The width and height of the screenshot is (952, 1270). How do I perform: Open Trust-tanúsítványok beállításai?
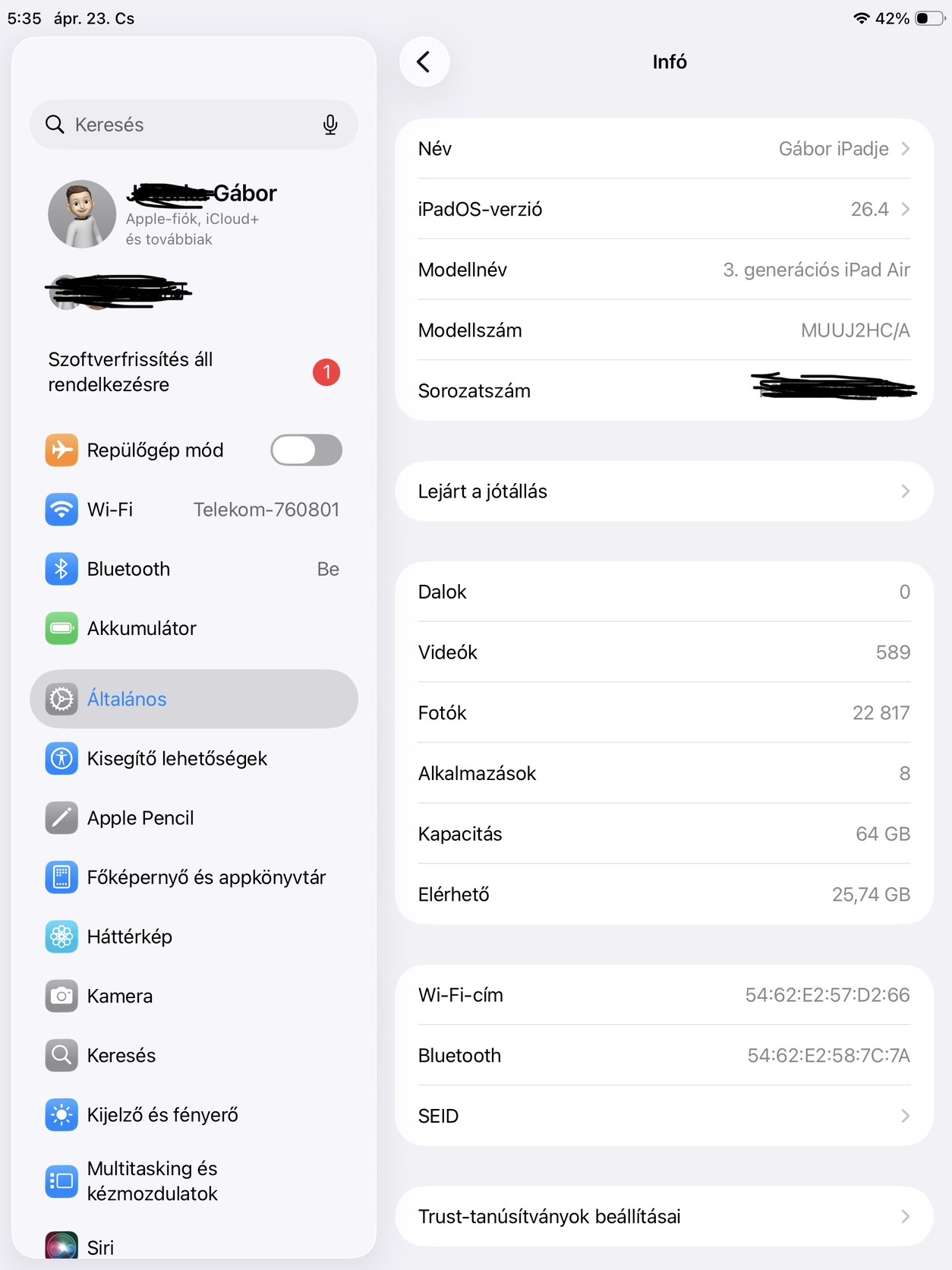pos(664,1216)
